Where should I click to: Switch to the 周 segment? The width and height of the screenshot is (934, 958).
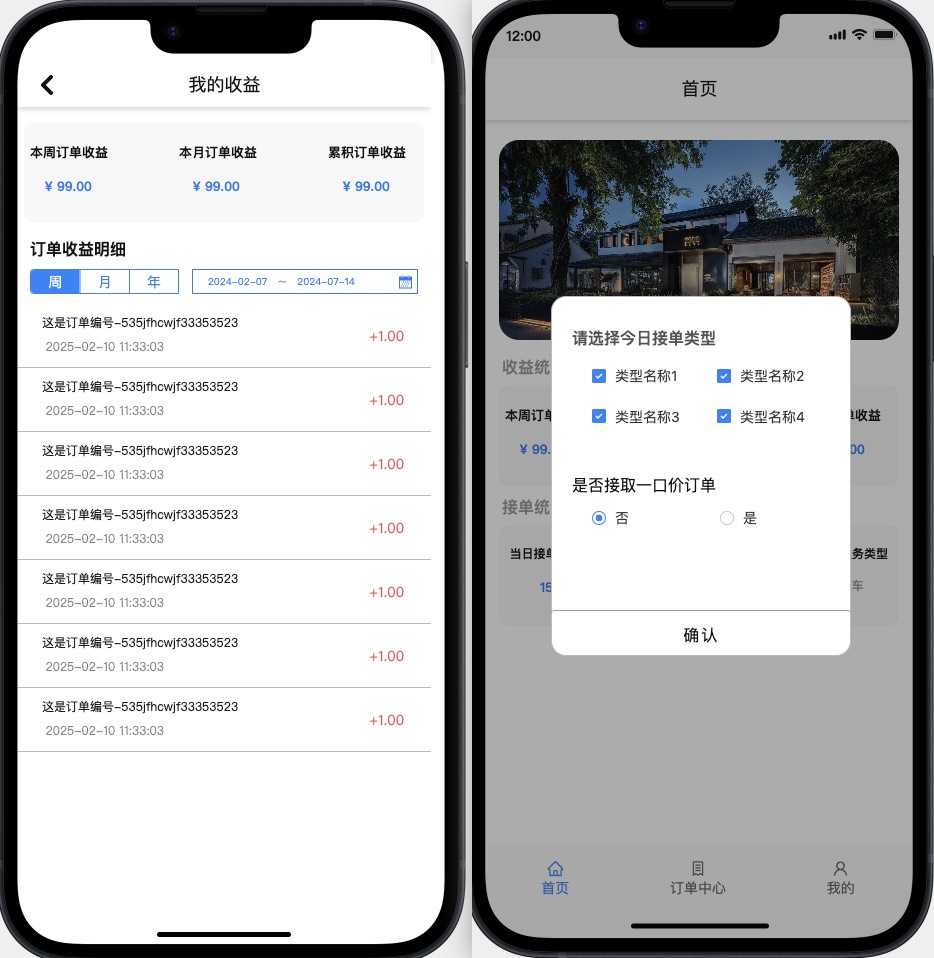coord(55,282)
